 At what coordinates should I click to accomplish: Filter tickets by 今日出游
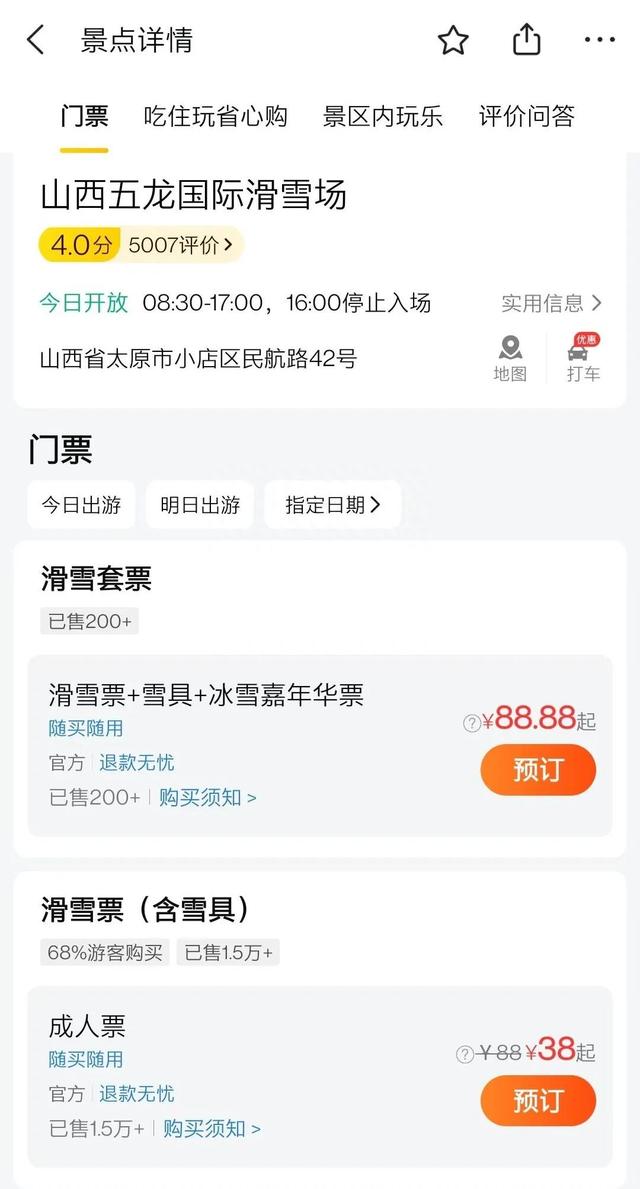(81, 505)
